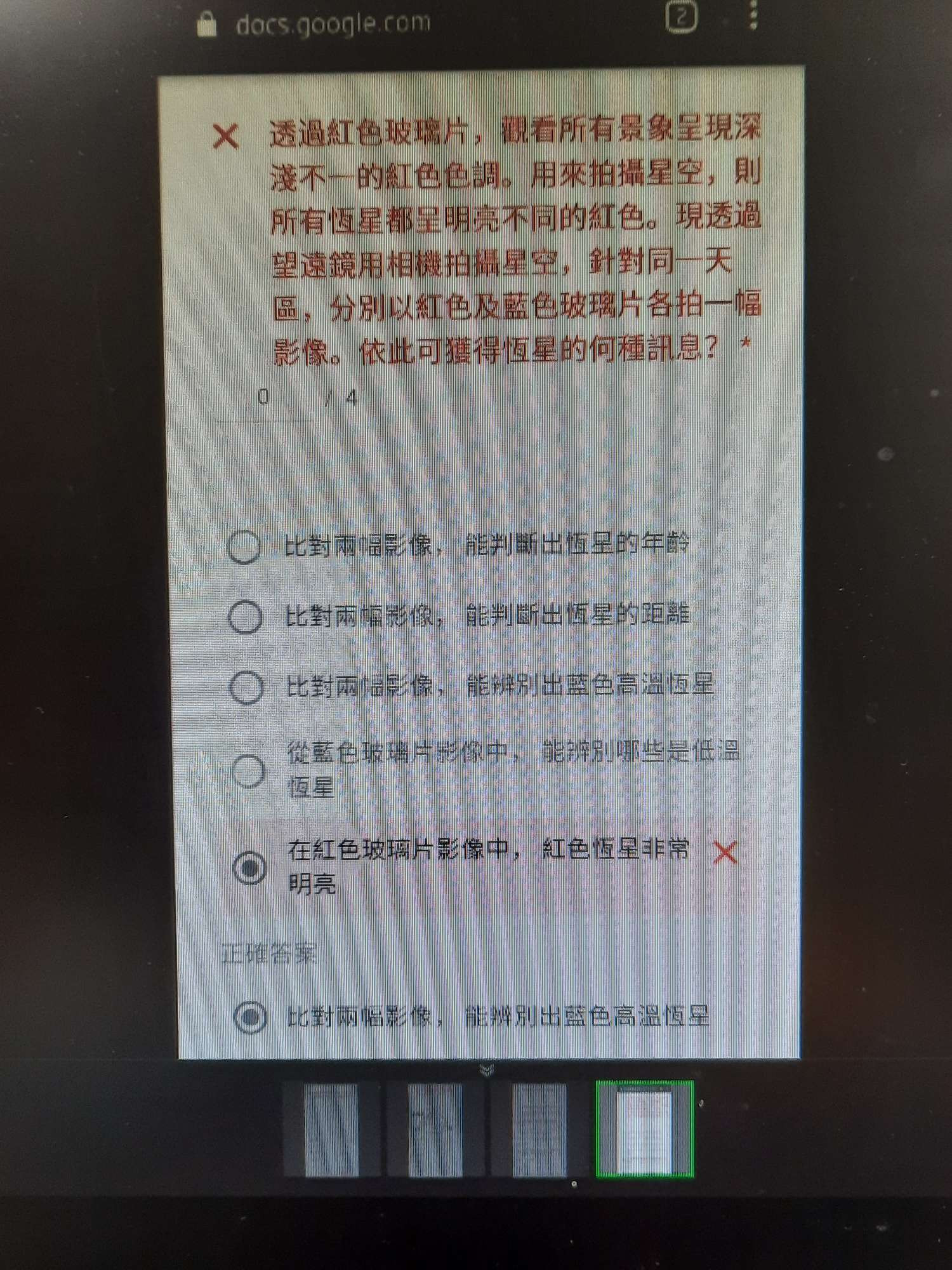Open the second thumbnail in the filmstrip

[x=435, y=1129]
